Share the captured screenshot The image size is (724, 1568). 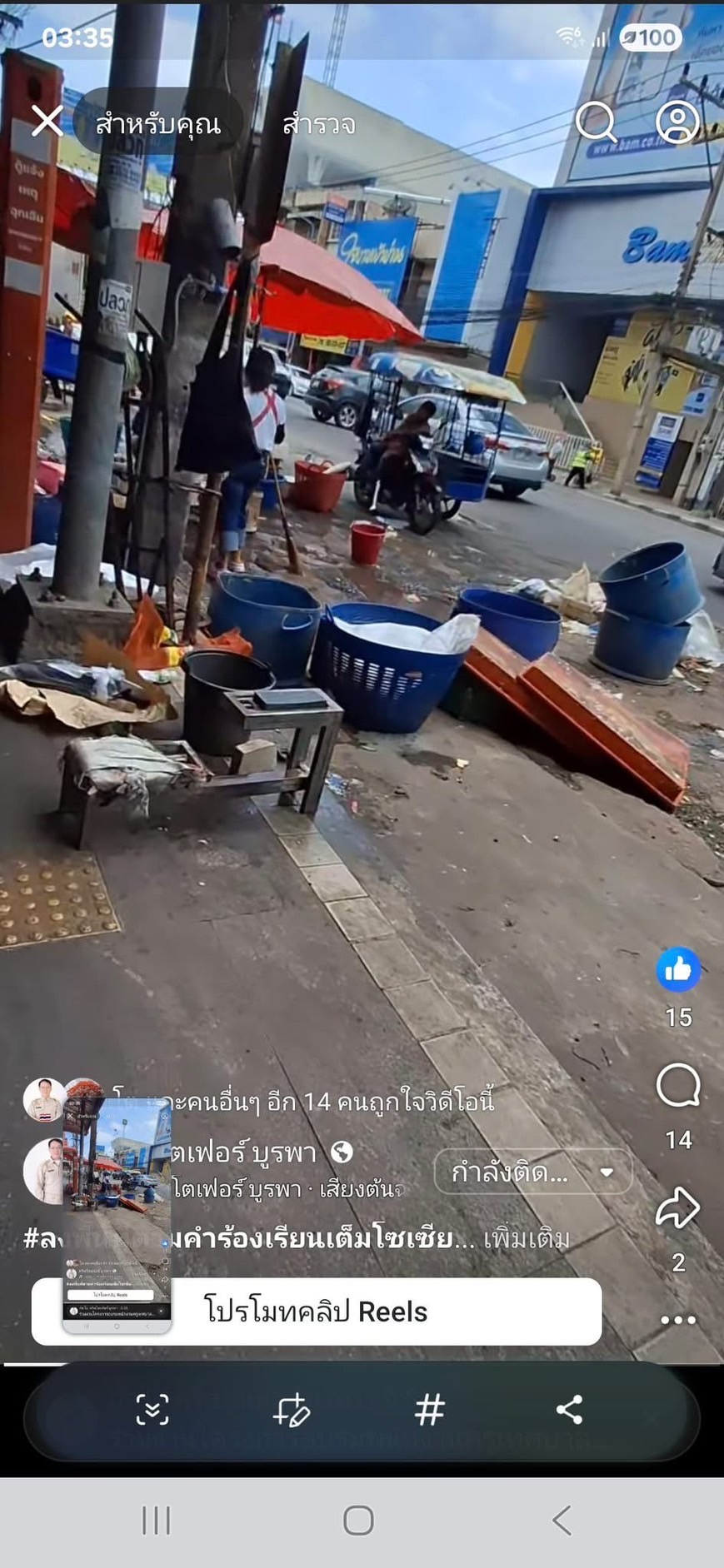click(570, 1410)
